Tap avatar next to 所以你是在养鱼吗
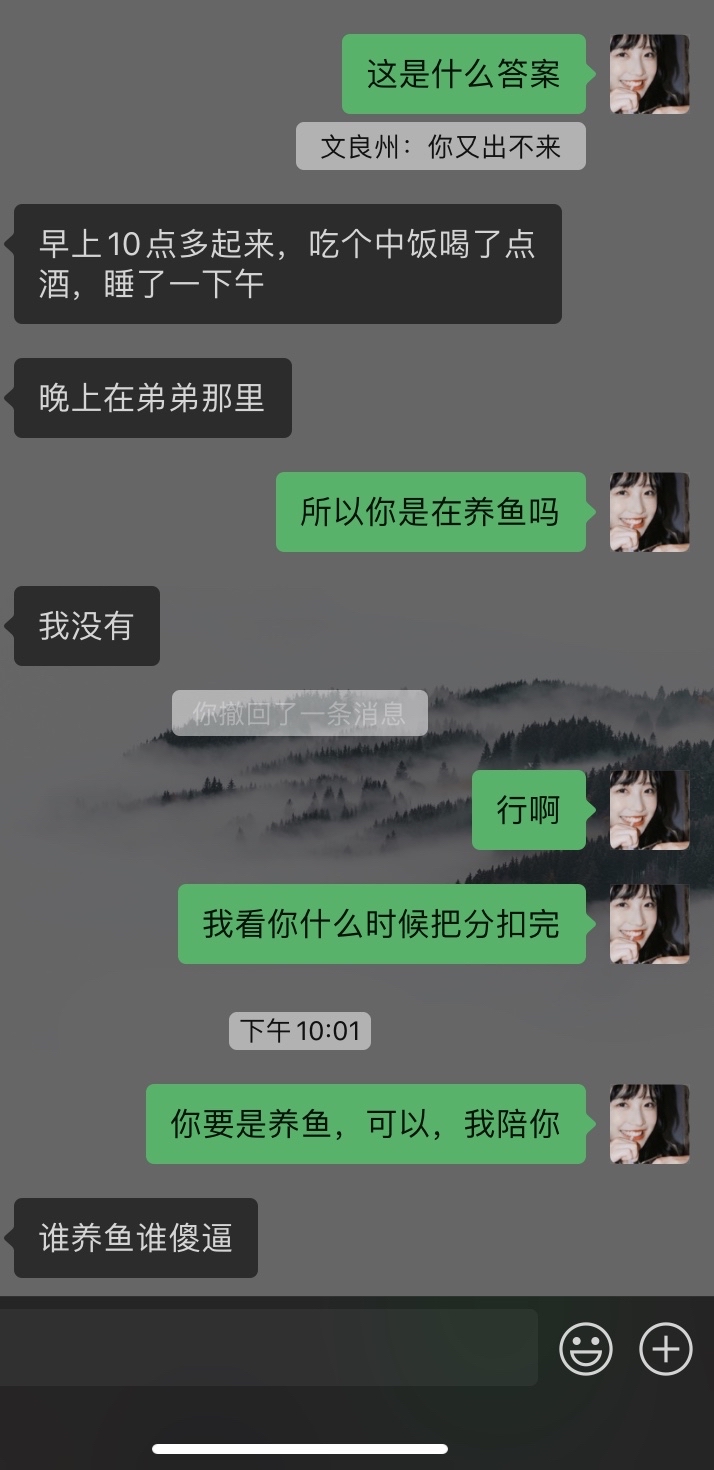This screenshot has width=714, height=1470. [x=650, y=512]
